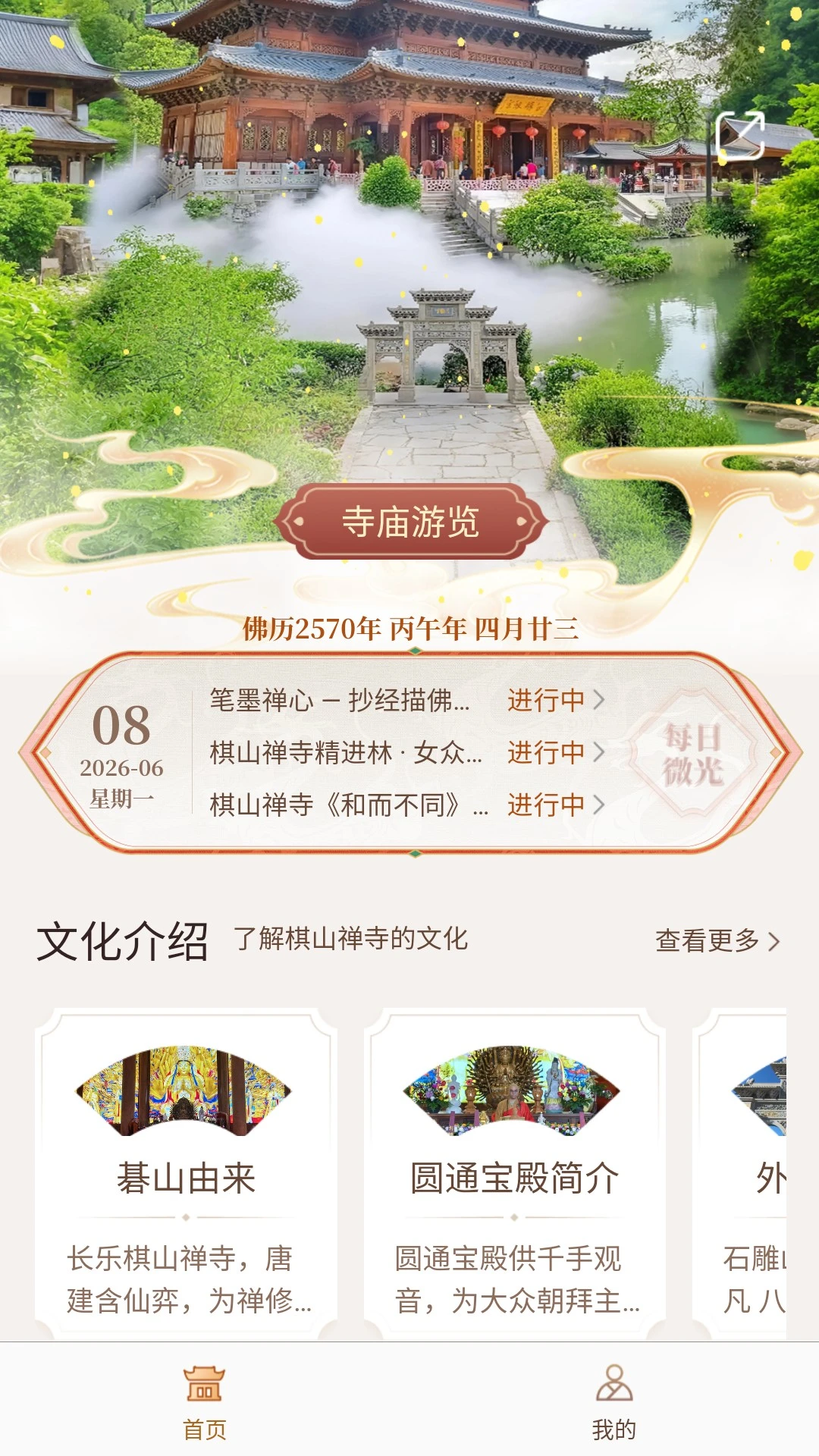Open the 棋山禅寺精进林 女众 event row
Screen dimensions: 819x1456
pos(407,752)
